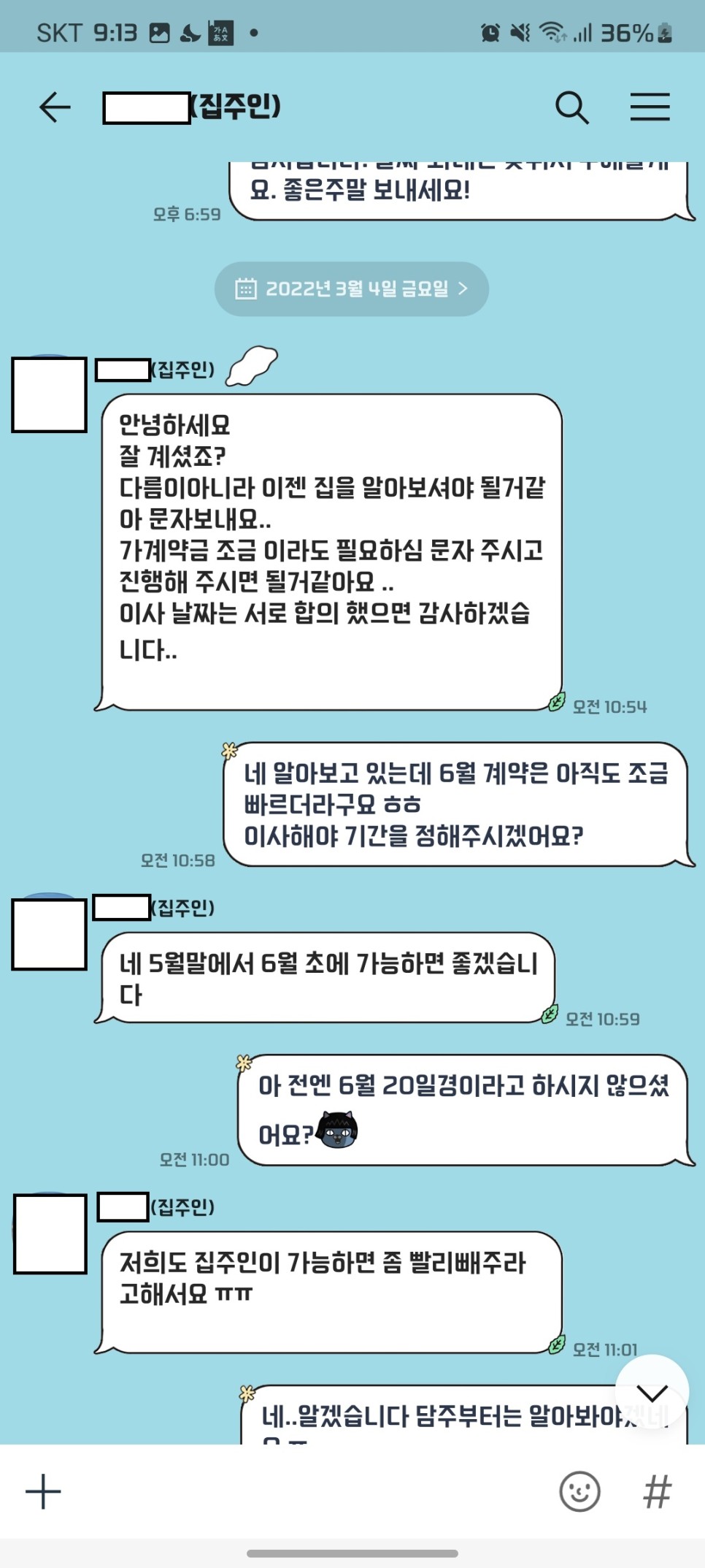Tap the hashtag search button
Image resolution: width=705 pixels, height=1568 pixels.
tap(657, 1491)
